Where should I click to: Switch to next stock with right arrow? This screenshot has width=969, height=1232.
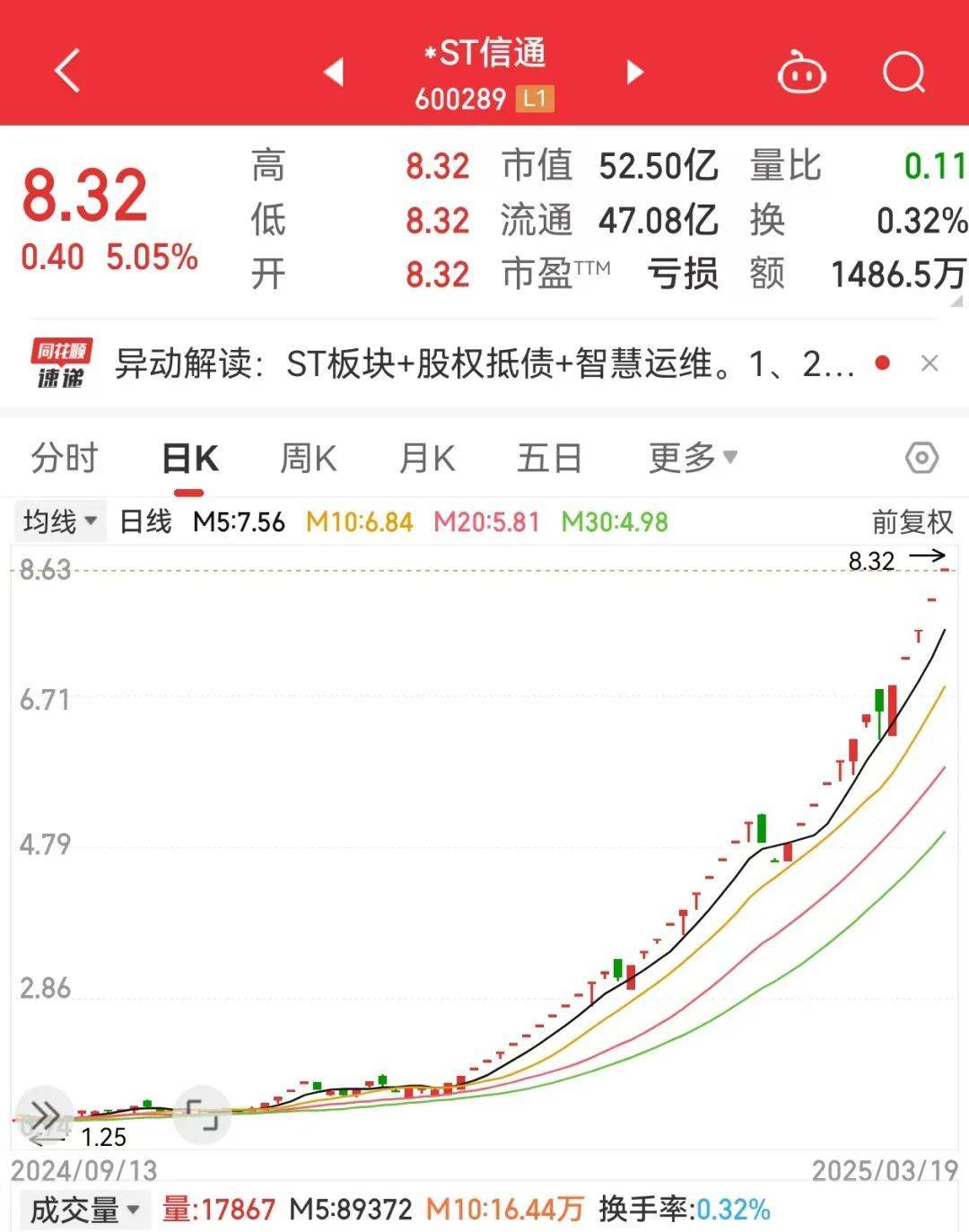[x=636, y=73]
